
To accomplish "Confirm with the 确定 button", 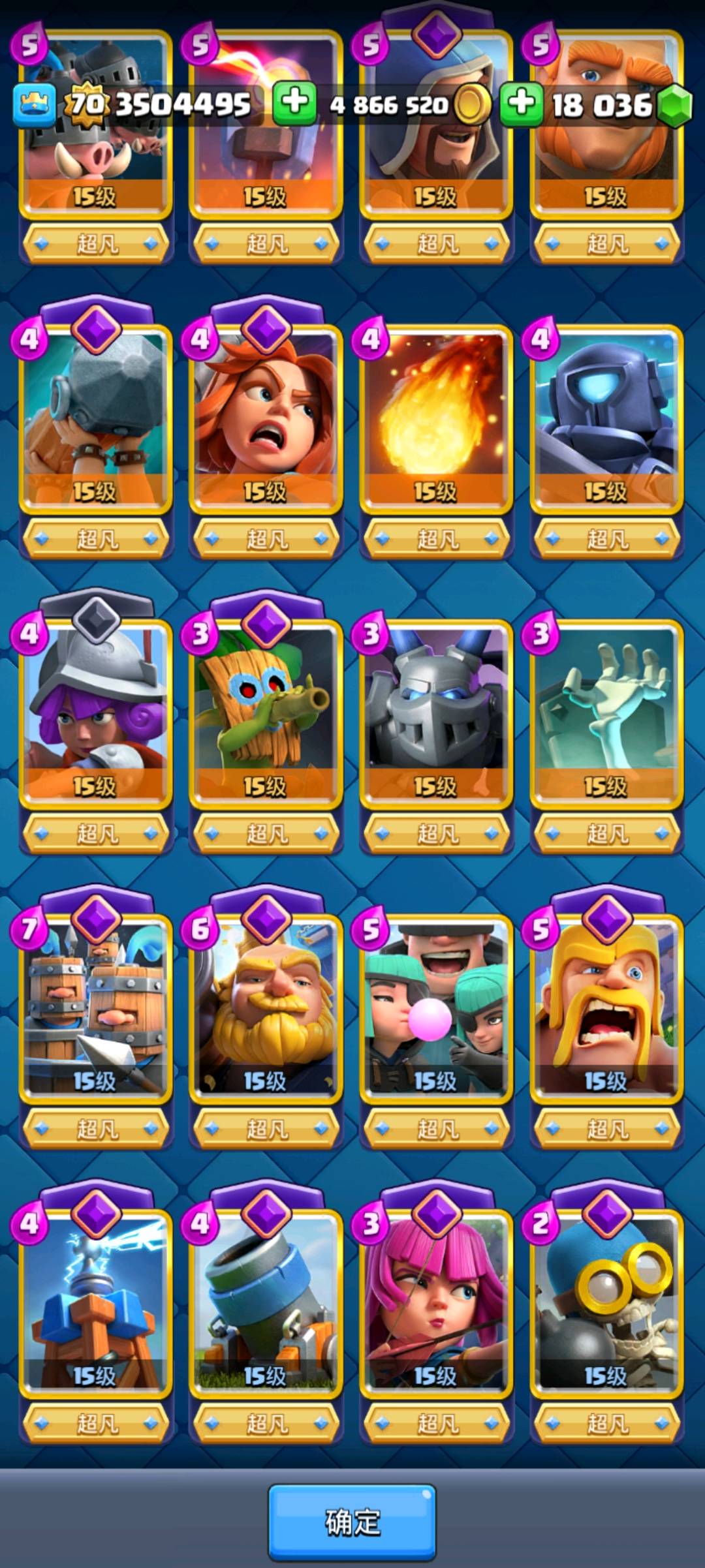I will pos(352,1522).
